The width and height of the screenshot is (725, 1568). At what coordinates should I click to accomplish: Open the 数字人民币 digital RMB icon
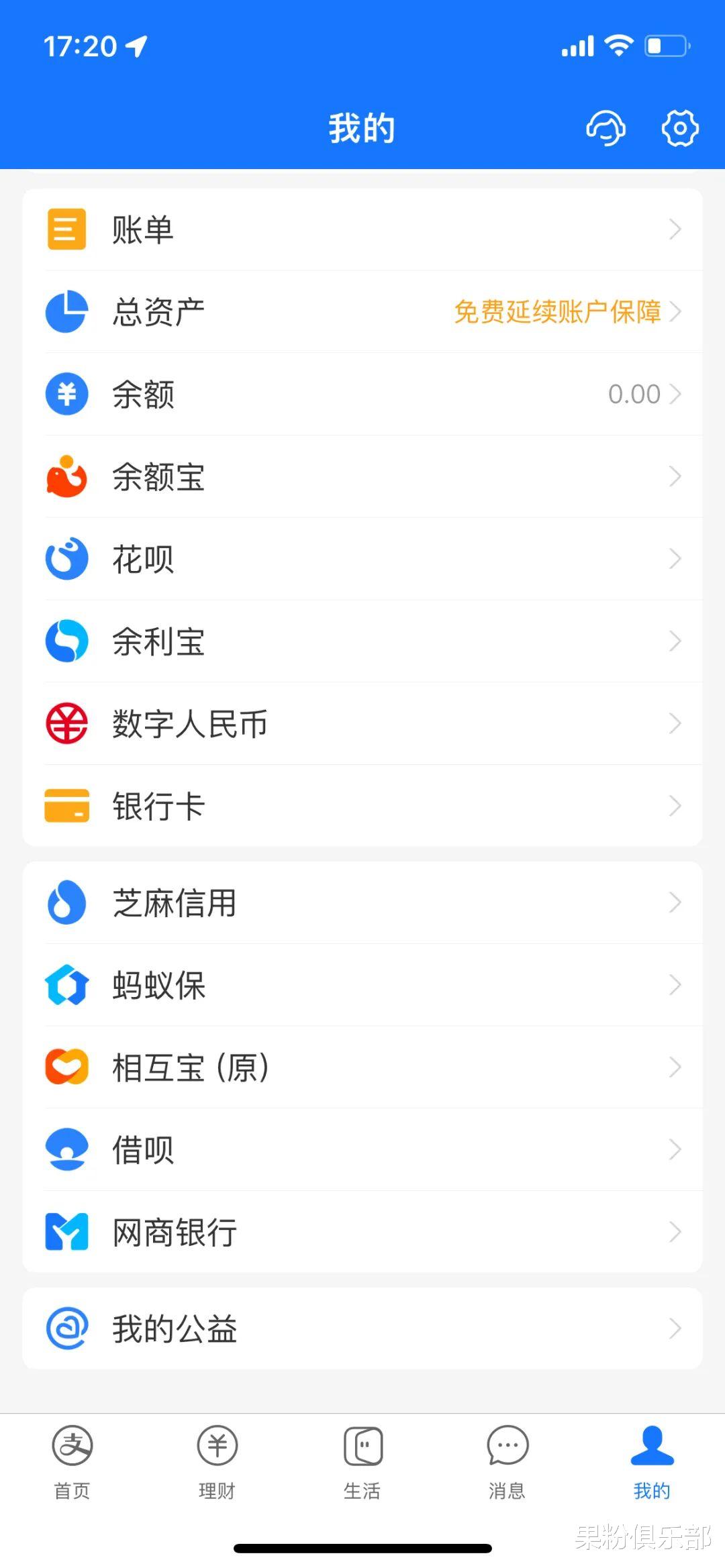[x=66, y=723]
